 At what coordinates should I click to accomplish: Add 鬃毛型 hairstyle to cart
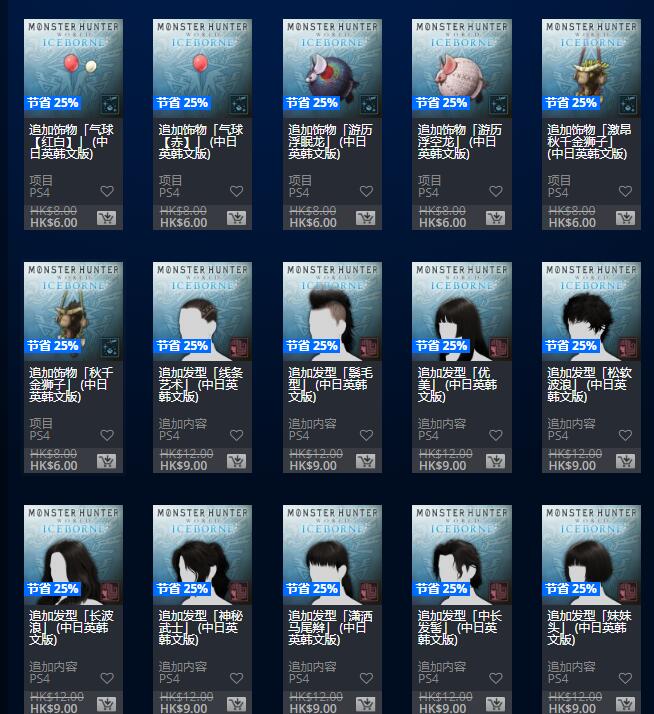point(366,461)
